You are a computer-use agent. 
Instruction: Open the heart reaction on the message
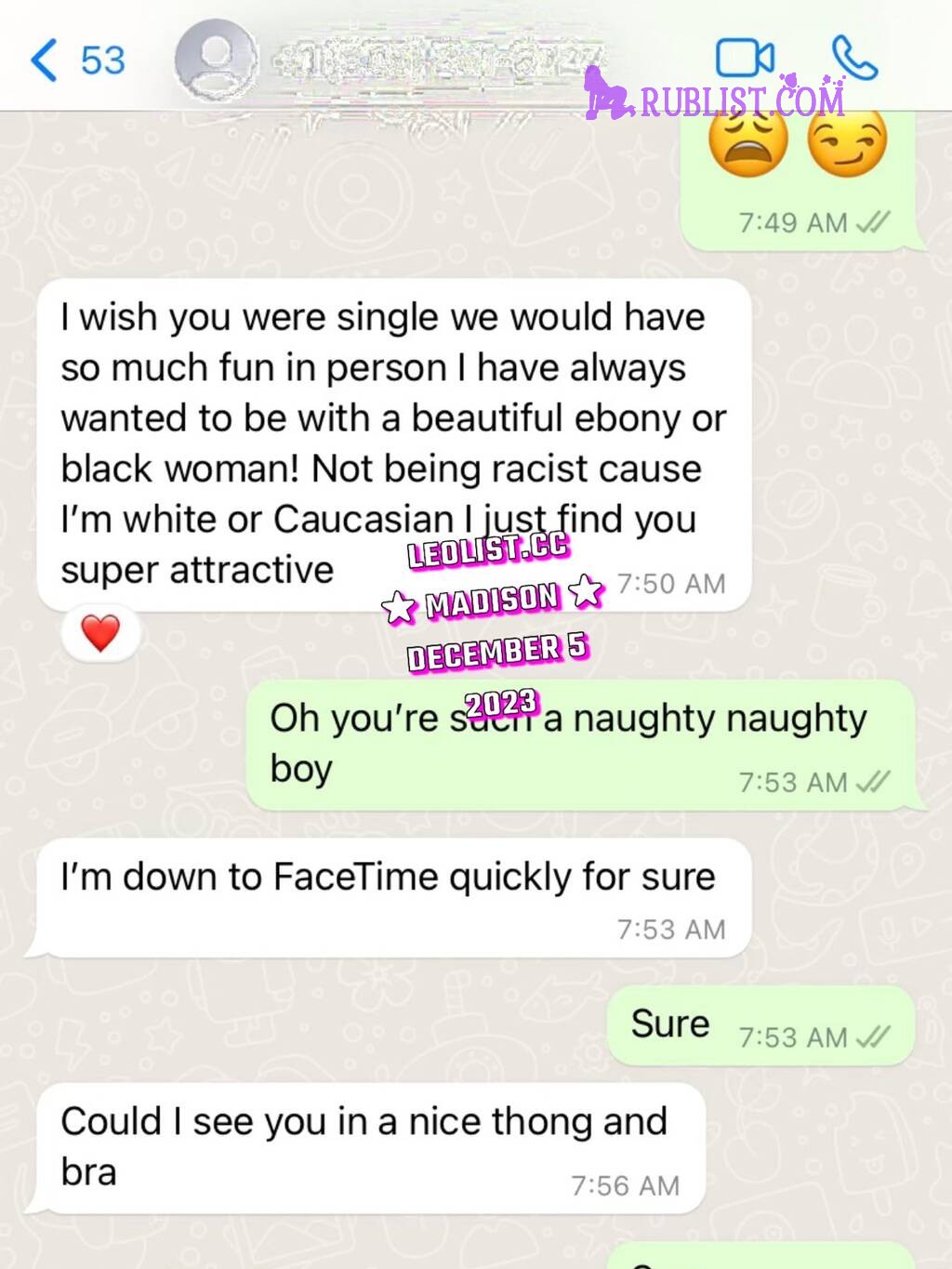point(100,634)
